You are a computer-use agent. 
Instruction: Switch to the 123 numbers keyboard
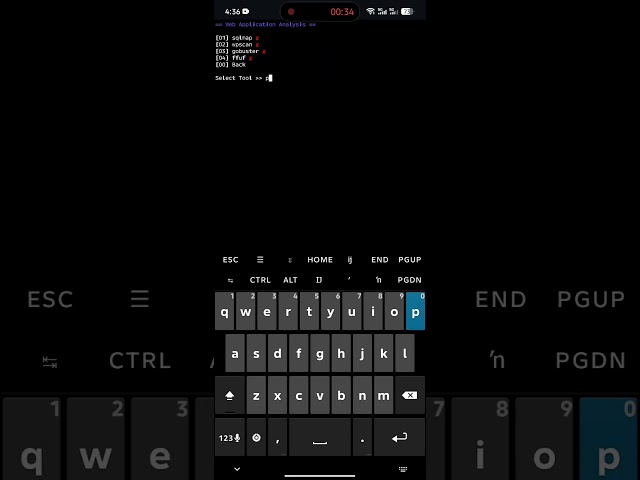228,438
